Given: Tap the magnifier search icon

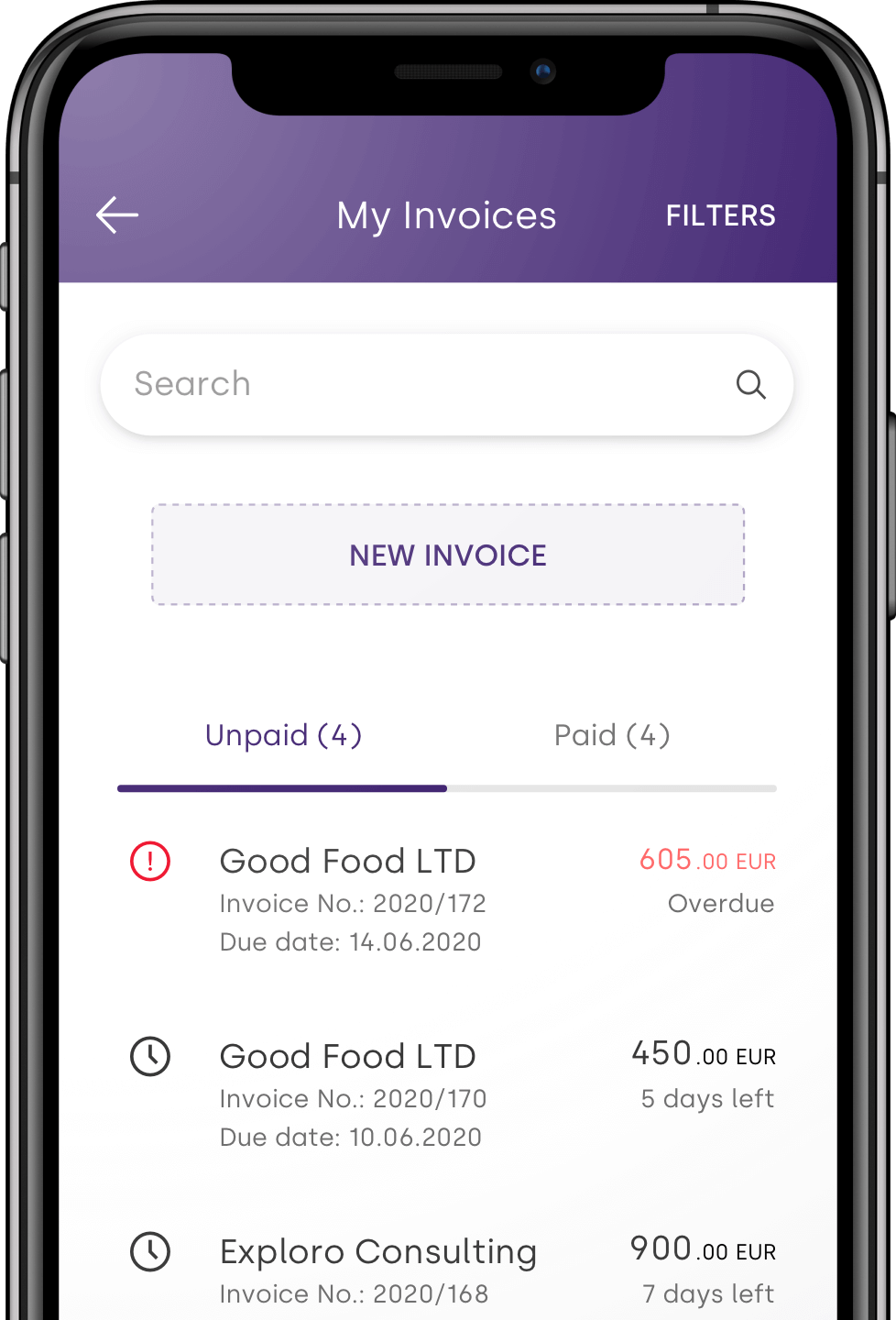Looking at the screenshot, I should point(750,384).
